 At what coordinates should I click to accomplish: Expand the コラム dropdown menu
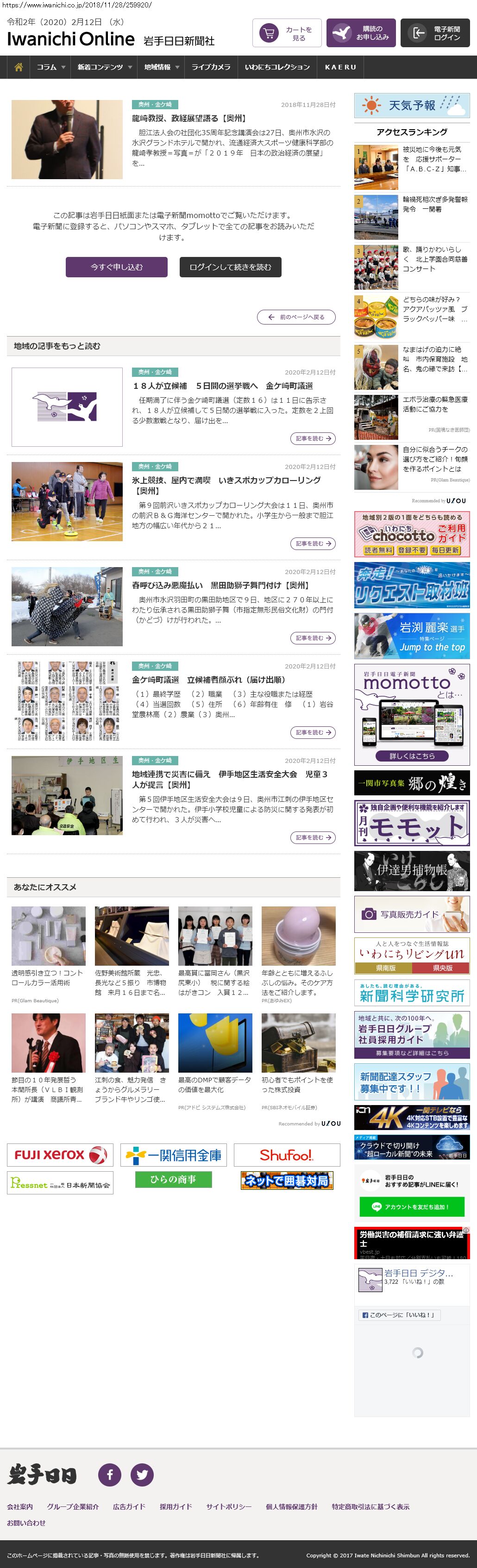click(50, 67)
